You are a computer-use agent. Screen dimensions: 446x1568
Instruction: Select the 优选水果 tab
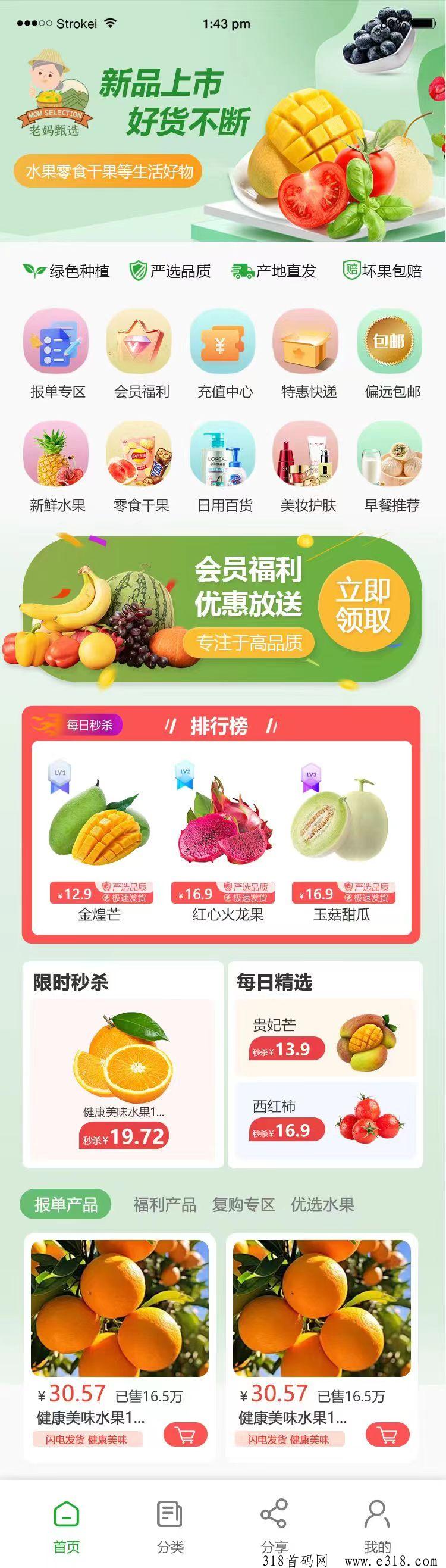322,1205
